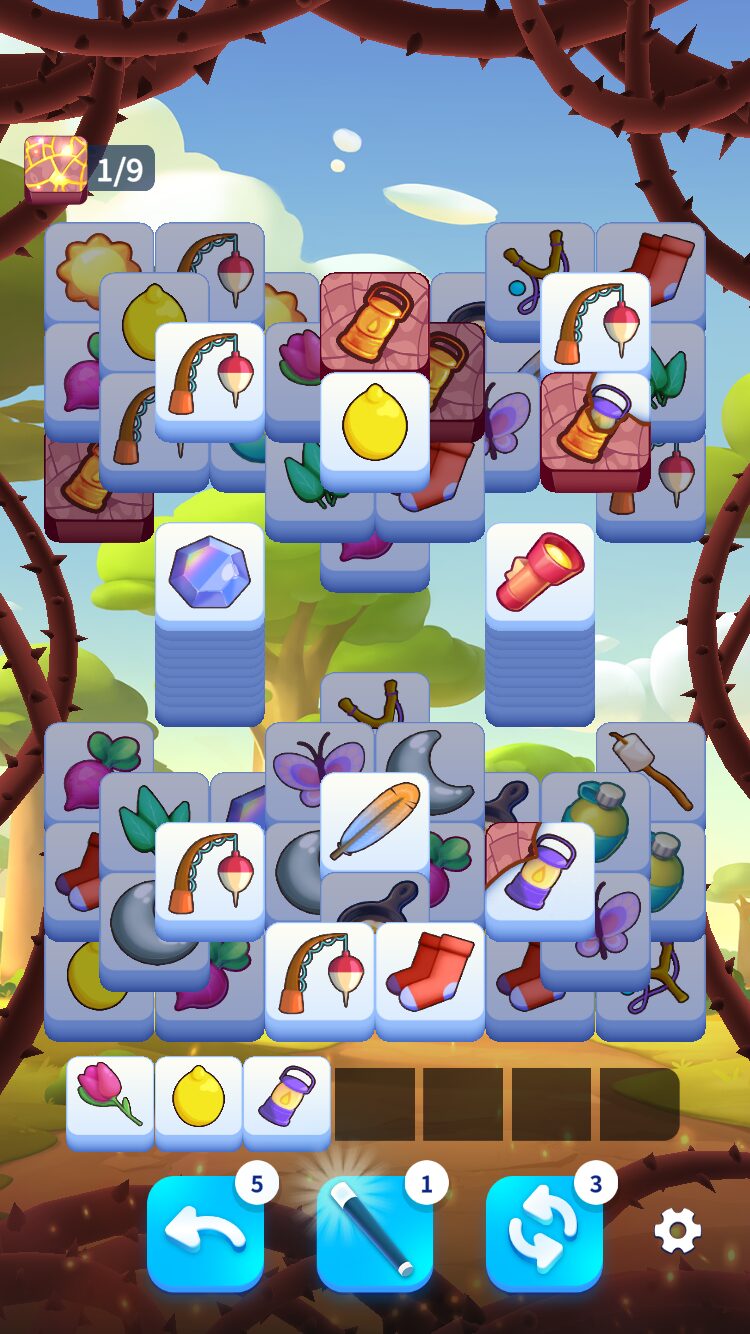Select the fishing rod tile beside the red socks
This screenshot has height=1334, width=750.
coord(319,972)
